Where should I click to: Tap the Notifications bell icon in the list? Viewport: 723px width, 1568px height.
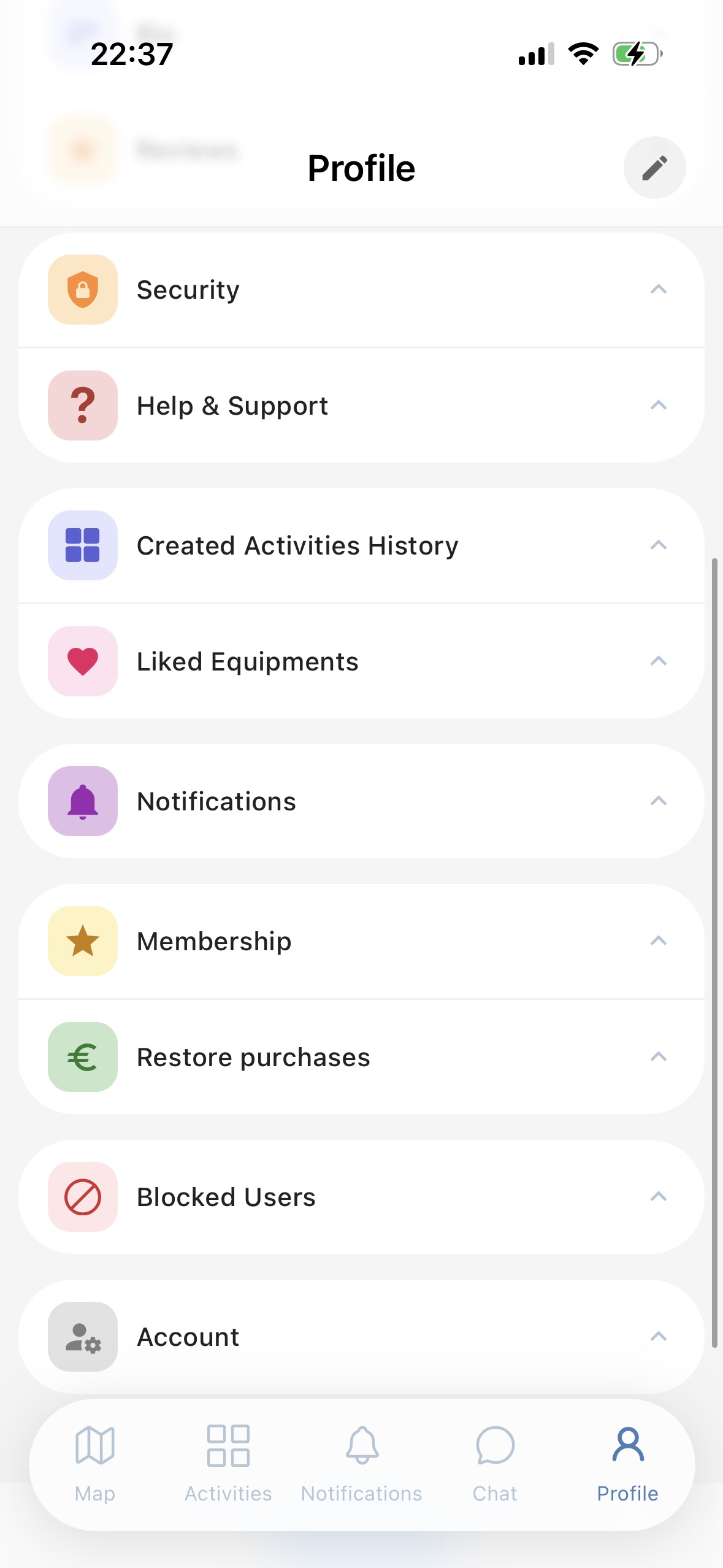point(82,801)
